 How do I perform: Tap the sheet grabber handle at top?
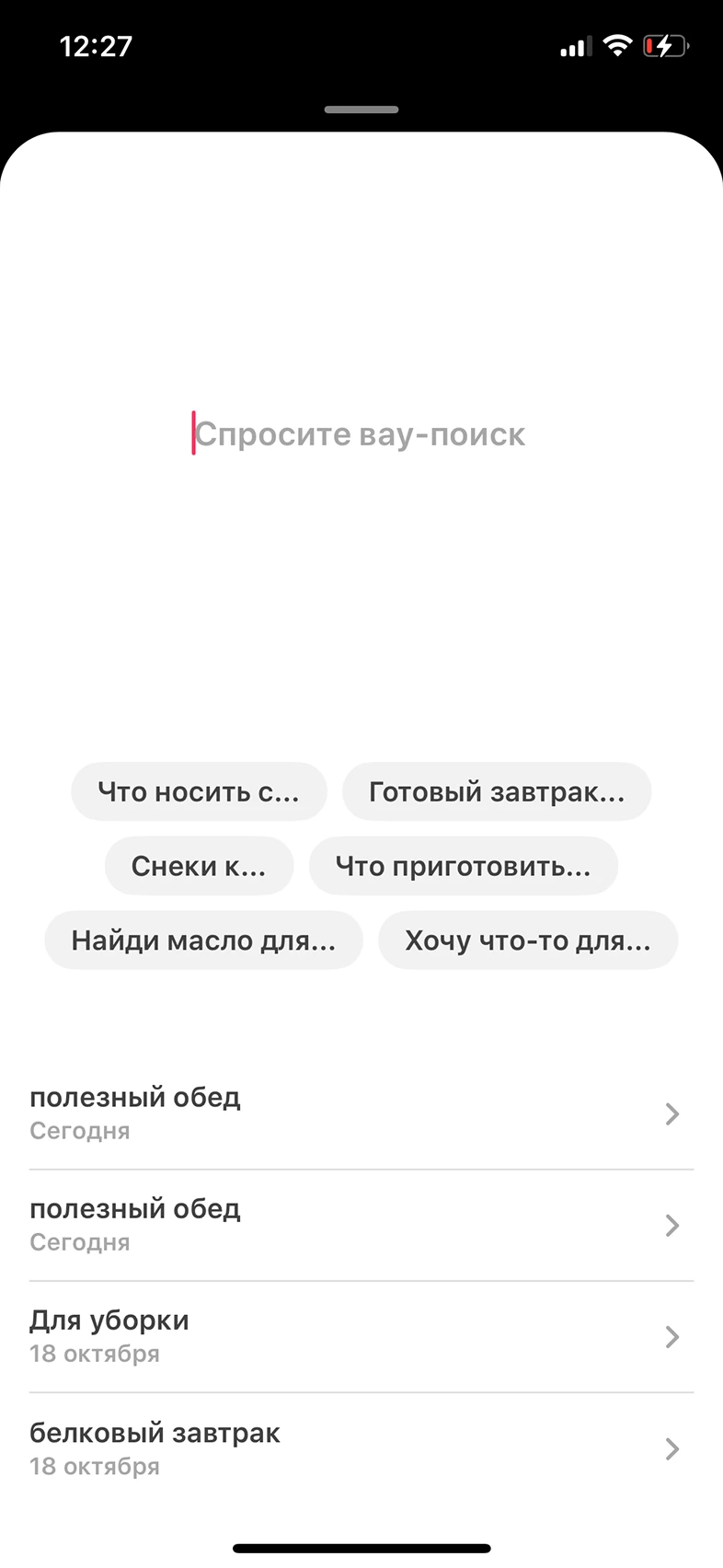(x=361, y=110)
